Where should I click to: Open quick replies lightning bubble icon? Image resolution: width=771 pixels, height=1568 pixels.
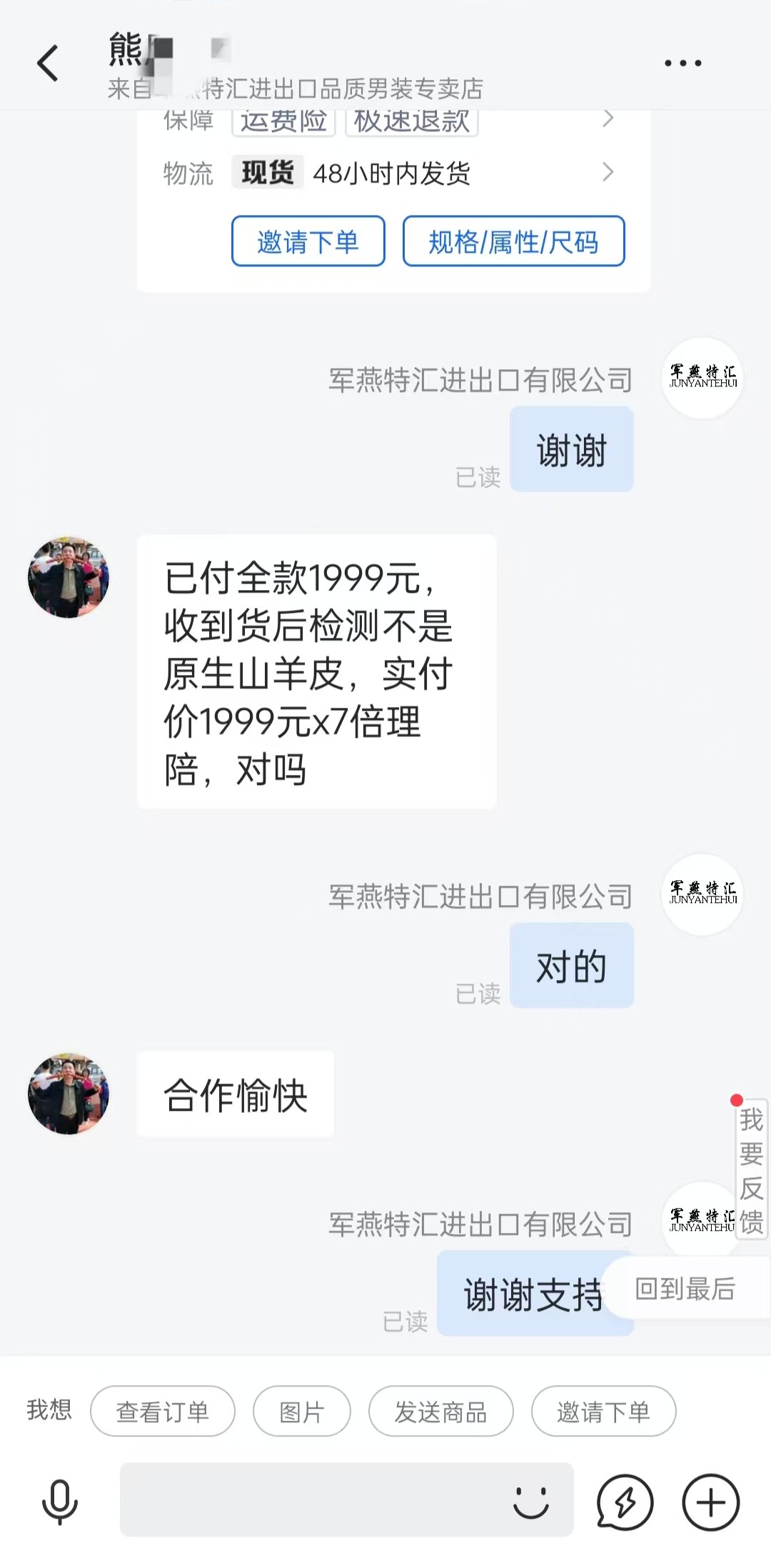click(625, 1502)
